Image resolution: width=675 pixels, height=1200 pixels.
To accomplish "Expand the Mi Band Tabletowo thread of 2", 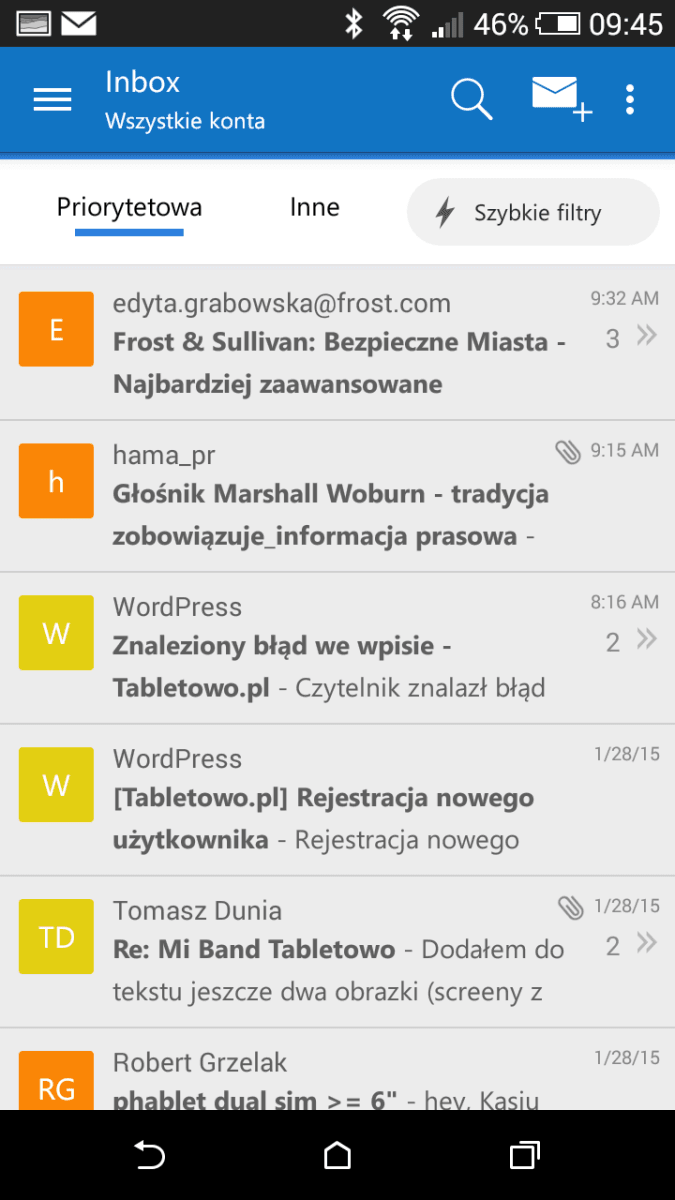I will (x=632, y=944).
